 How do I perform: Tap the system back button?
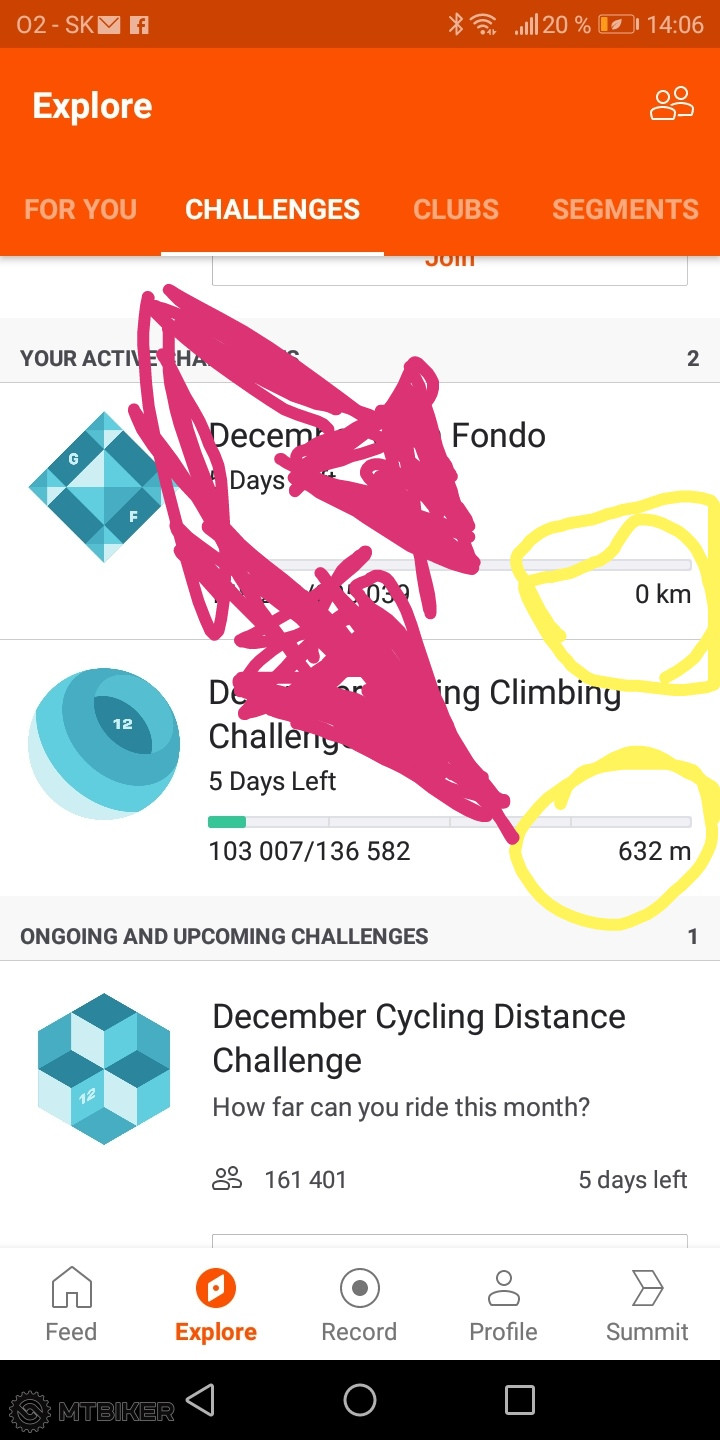click(x=201, y=1400)
